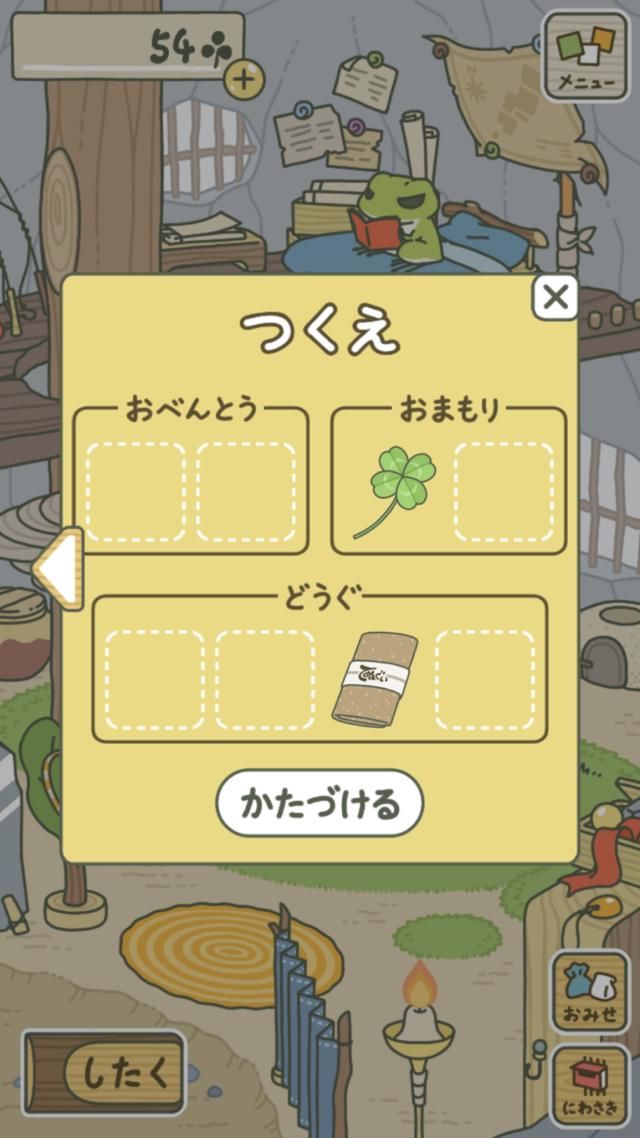The height and width of the screenshot is (1138, 640).
Task: Add clovers with the plus button
Action: (x=244, y=78)
